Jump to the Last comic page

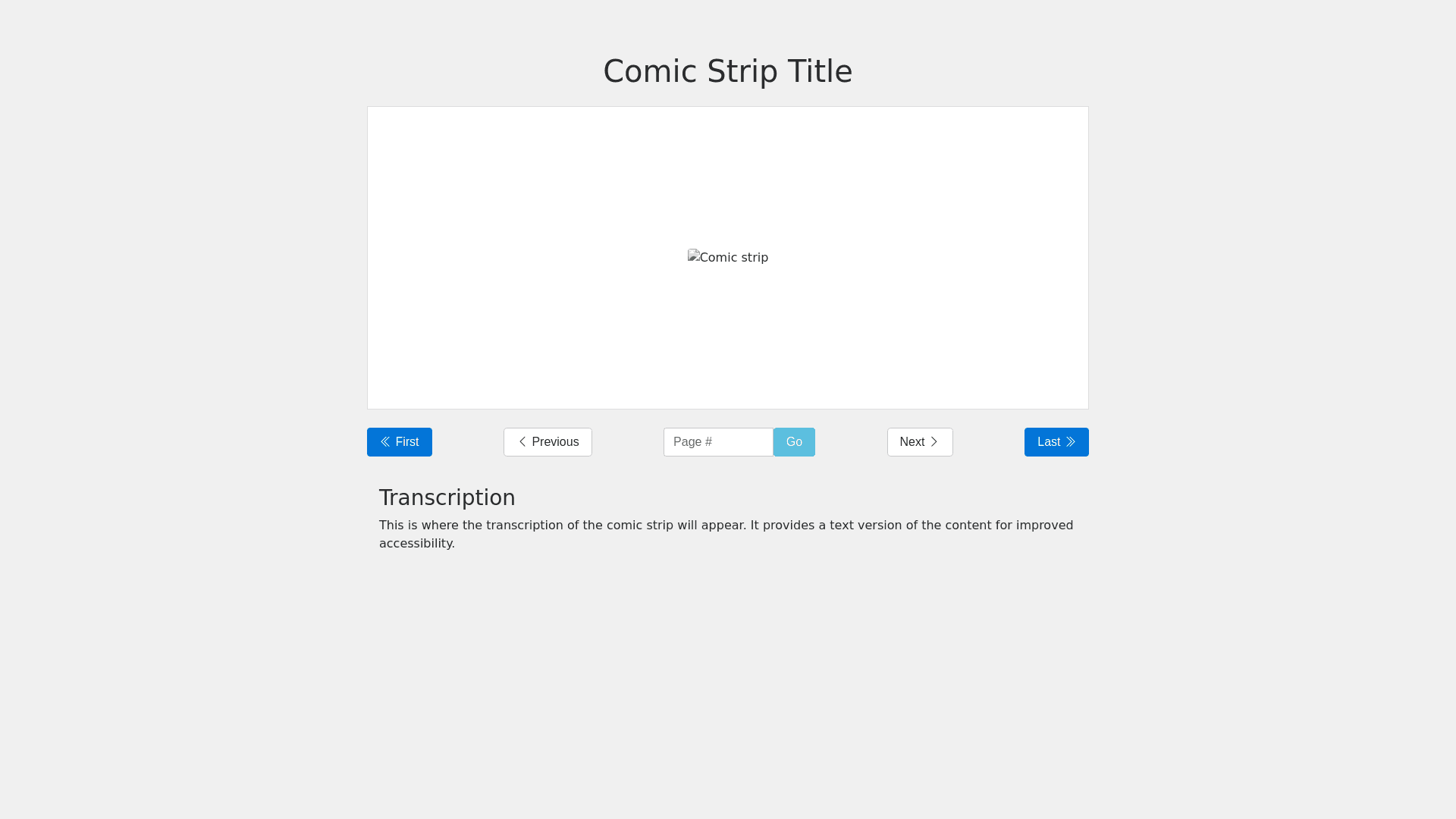[1056, 442]
